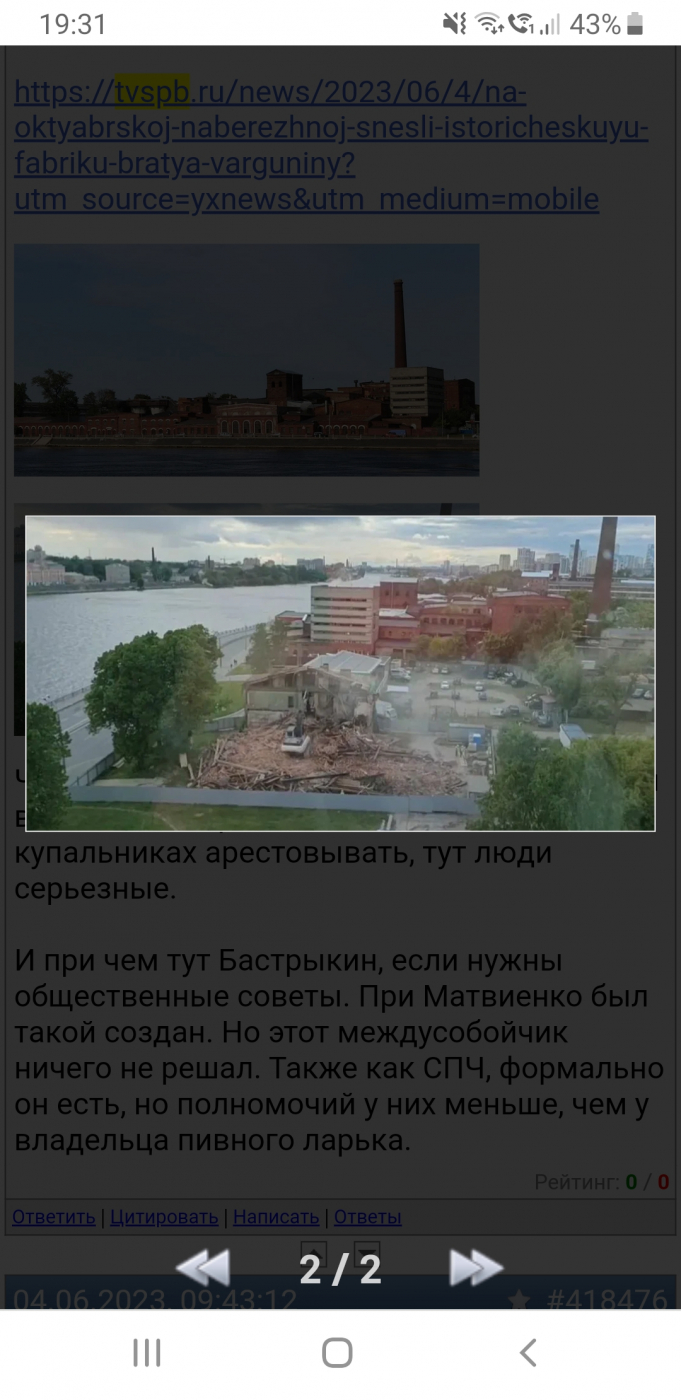The width and height of the screenshot is (681, 1400).
Task: Open the recent apps overview
Action: click(x=147, y=1353)
